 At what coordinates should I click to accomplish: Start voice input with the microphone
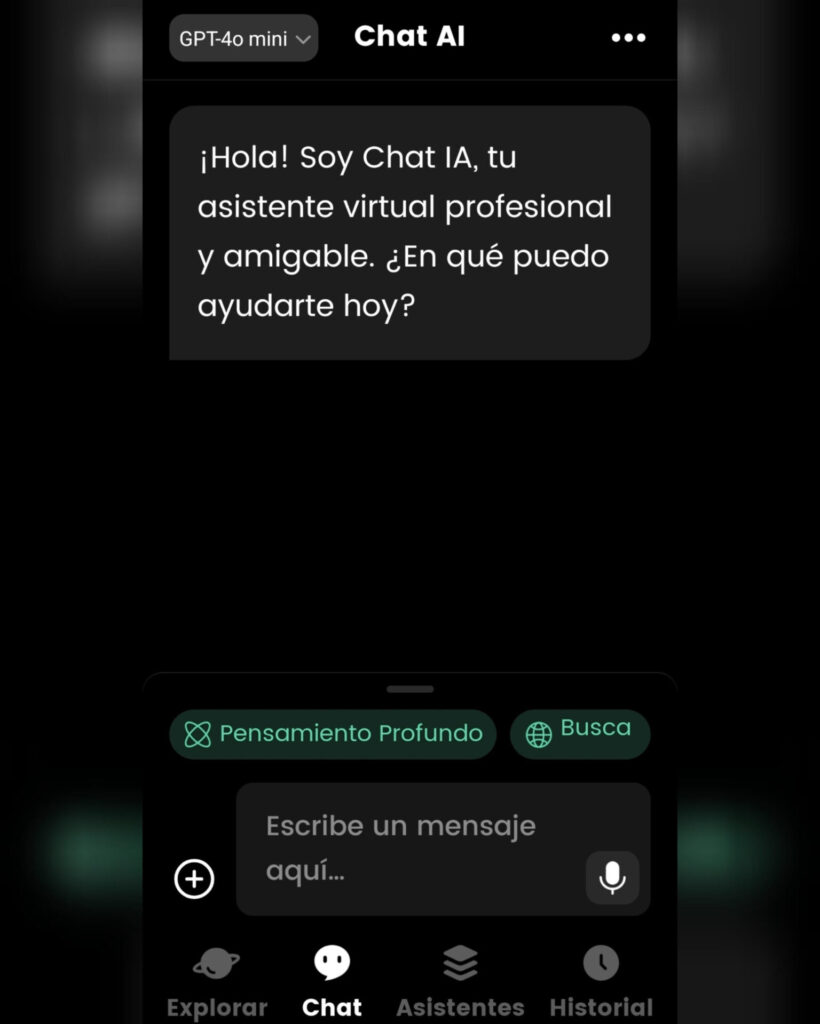pos(612,878)
